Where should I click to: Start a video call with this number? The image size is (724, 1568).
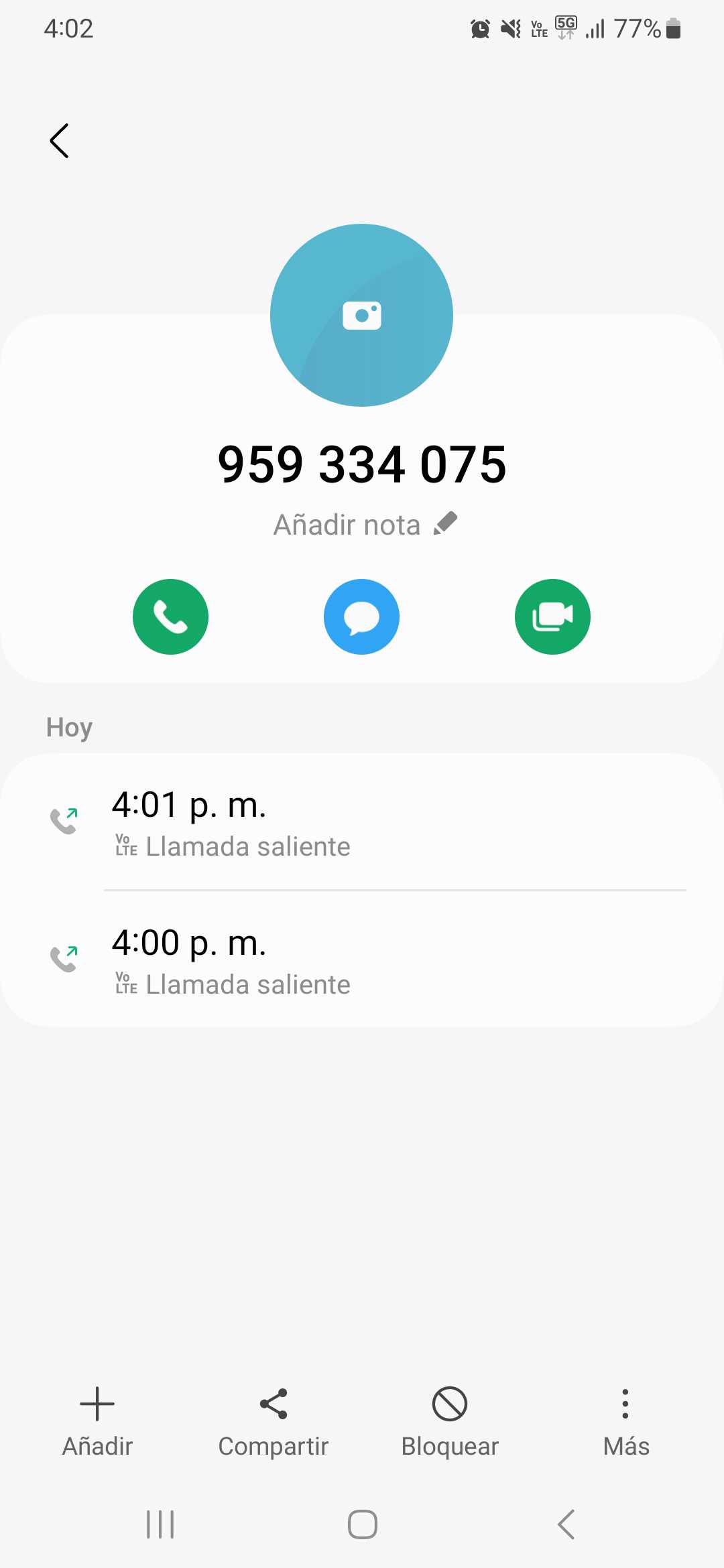[x=552, y=616]
